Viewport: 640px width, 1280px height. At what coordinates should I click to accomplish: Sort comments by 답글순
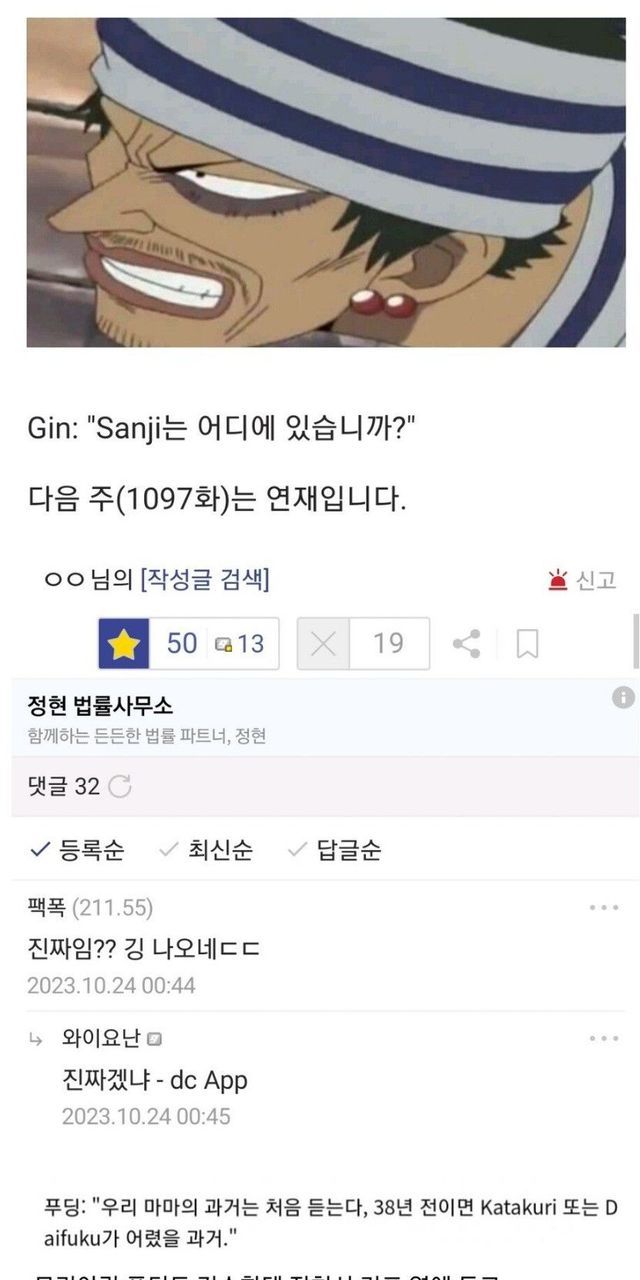pyautogui.click(x=334, y=851)
